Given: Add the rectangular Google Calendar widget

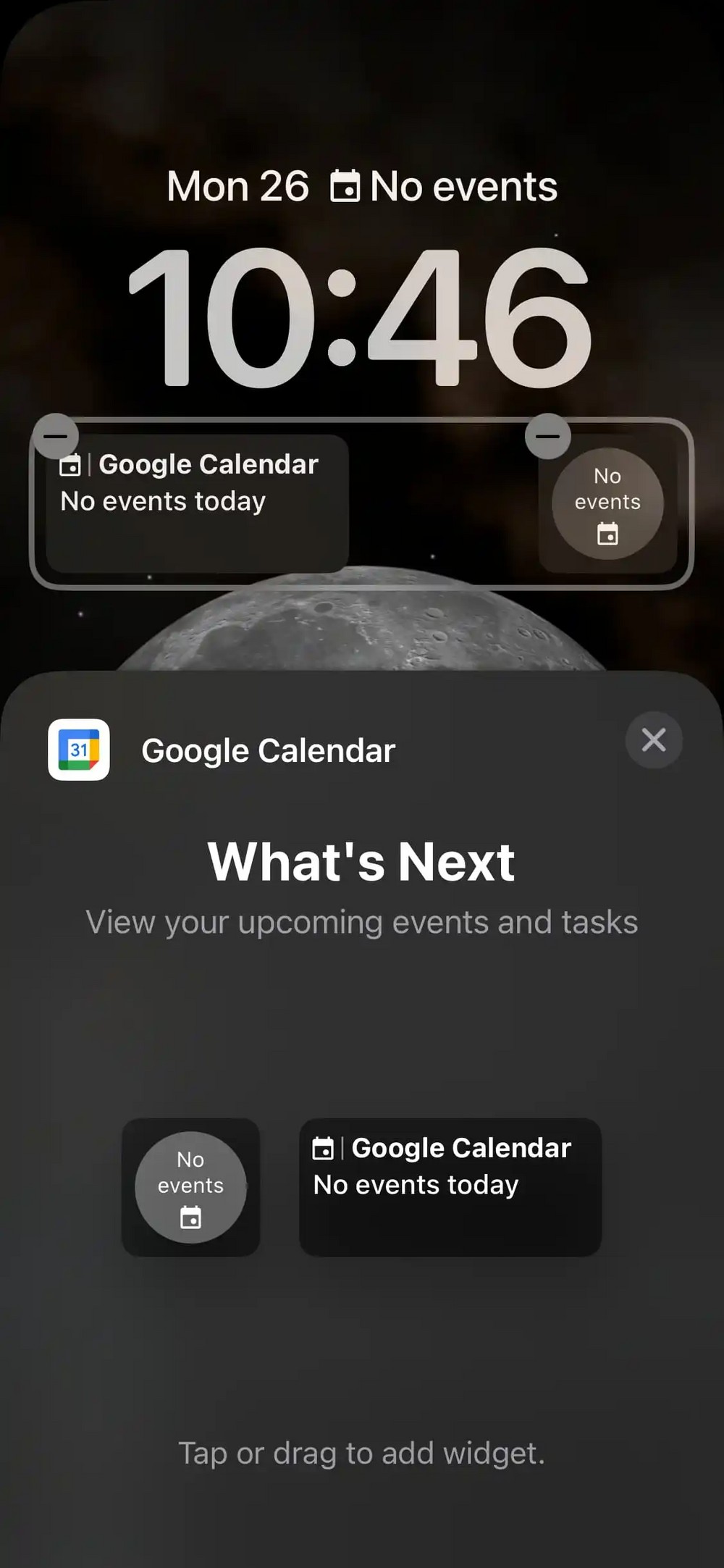Looking at the screenshot, I should pyautogui.click(x=450, y=1187).
